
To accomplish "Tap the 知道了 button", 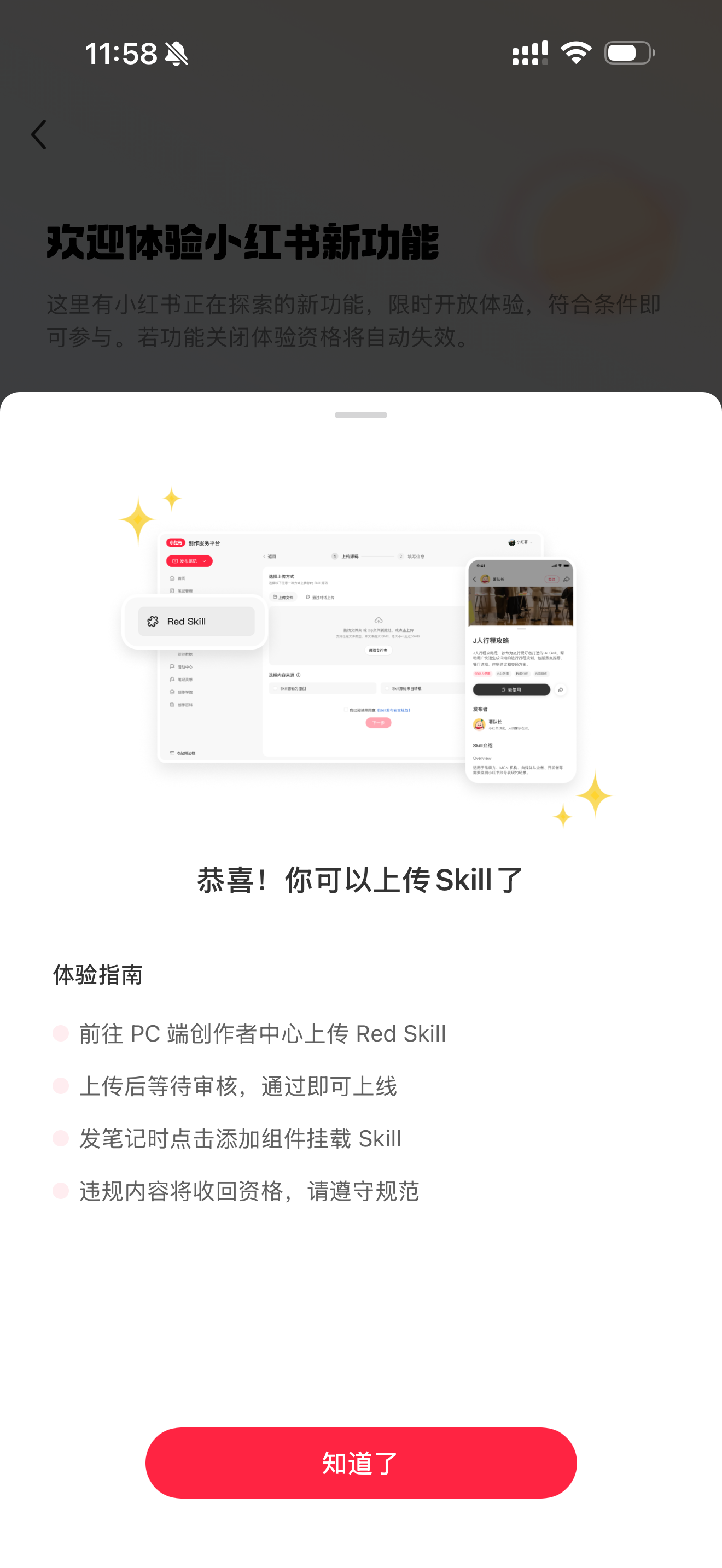I will tap(361, 1462).
